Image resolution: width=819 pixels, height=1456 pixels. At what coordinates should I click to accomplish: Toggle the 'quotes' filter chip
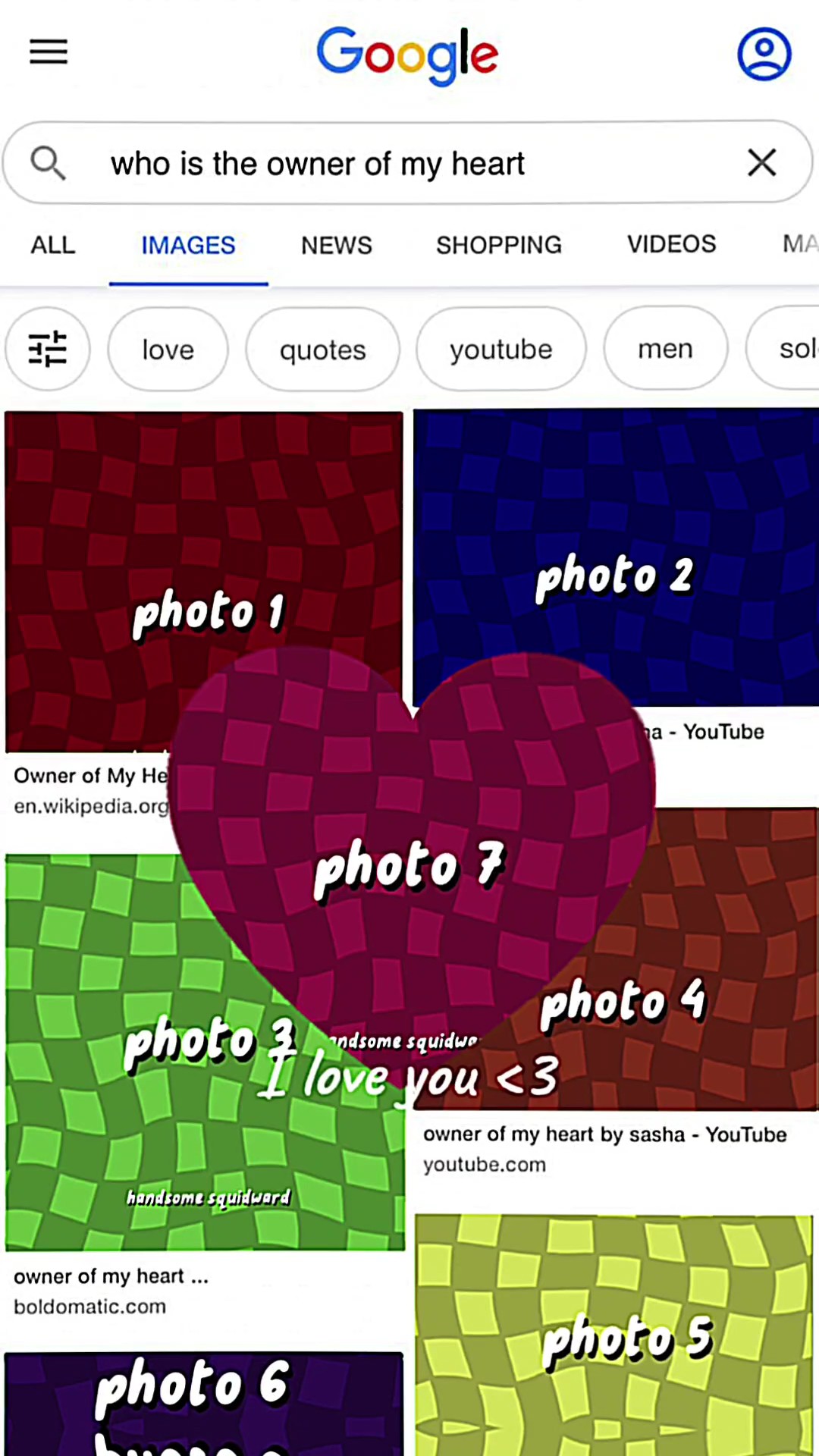[322, 349]
